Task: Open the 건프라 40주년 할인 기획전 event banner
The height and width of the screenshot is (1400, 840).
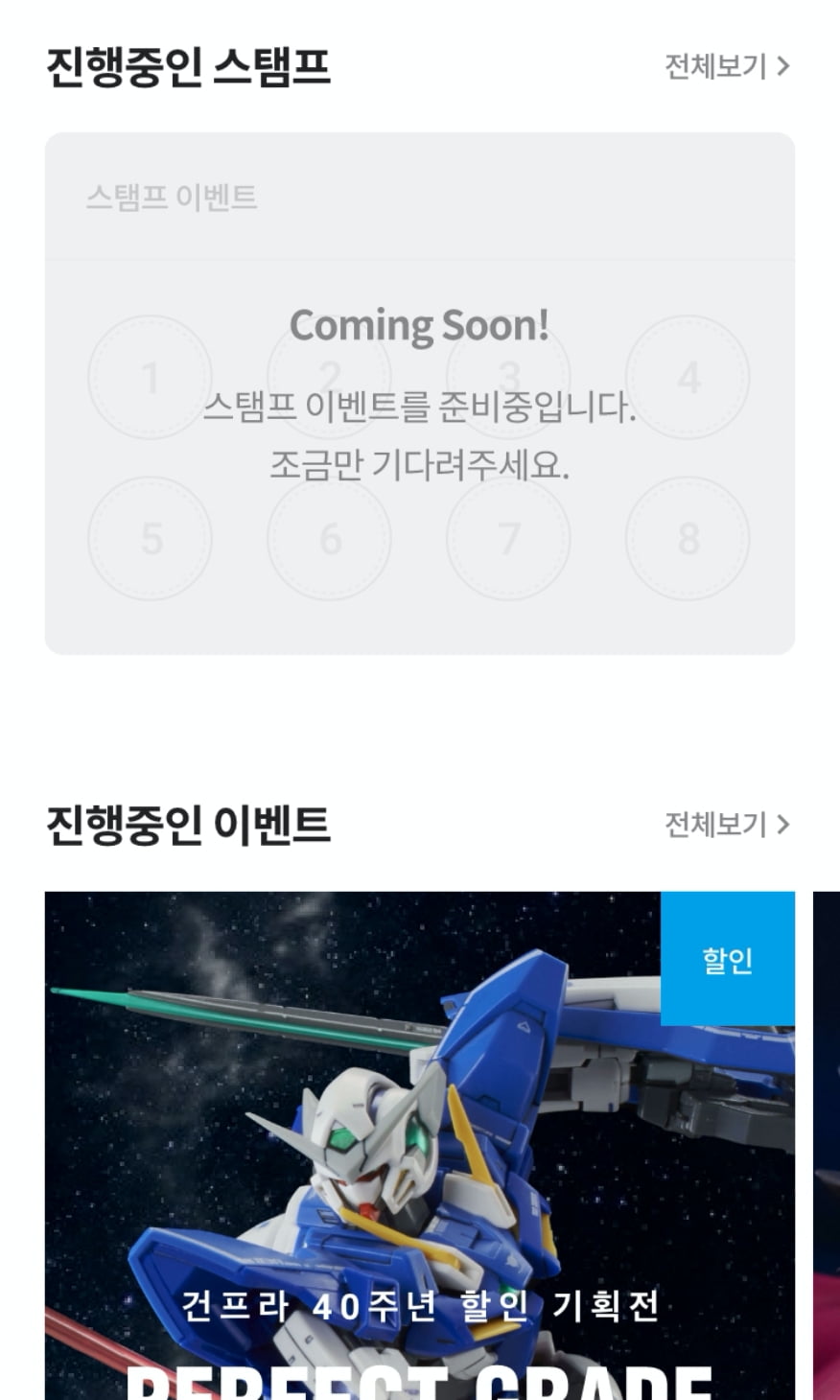Action: (x=419, y=1151)
